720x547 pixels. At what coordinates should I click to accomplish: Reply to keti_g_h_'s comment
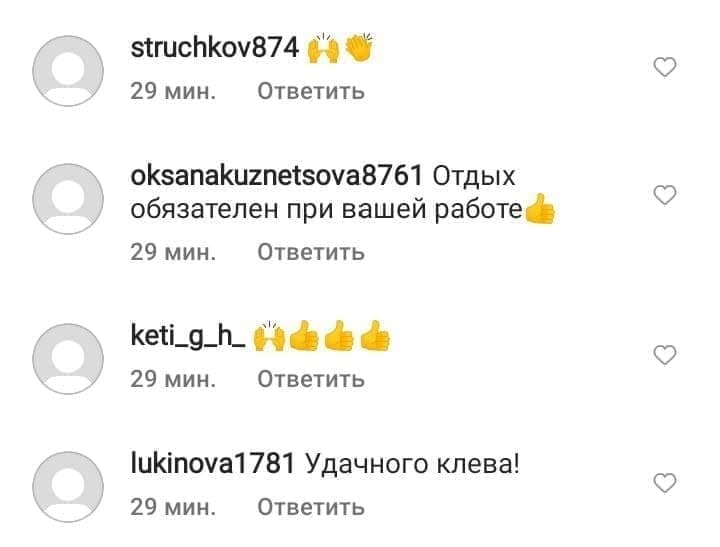311,379
